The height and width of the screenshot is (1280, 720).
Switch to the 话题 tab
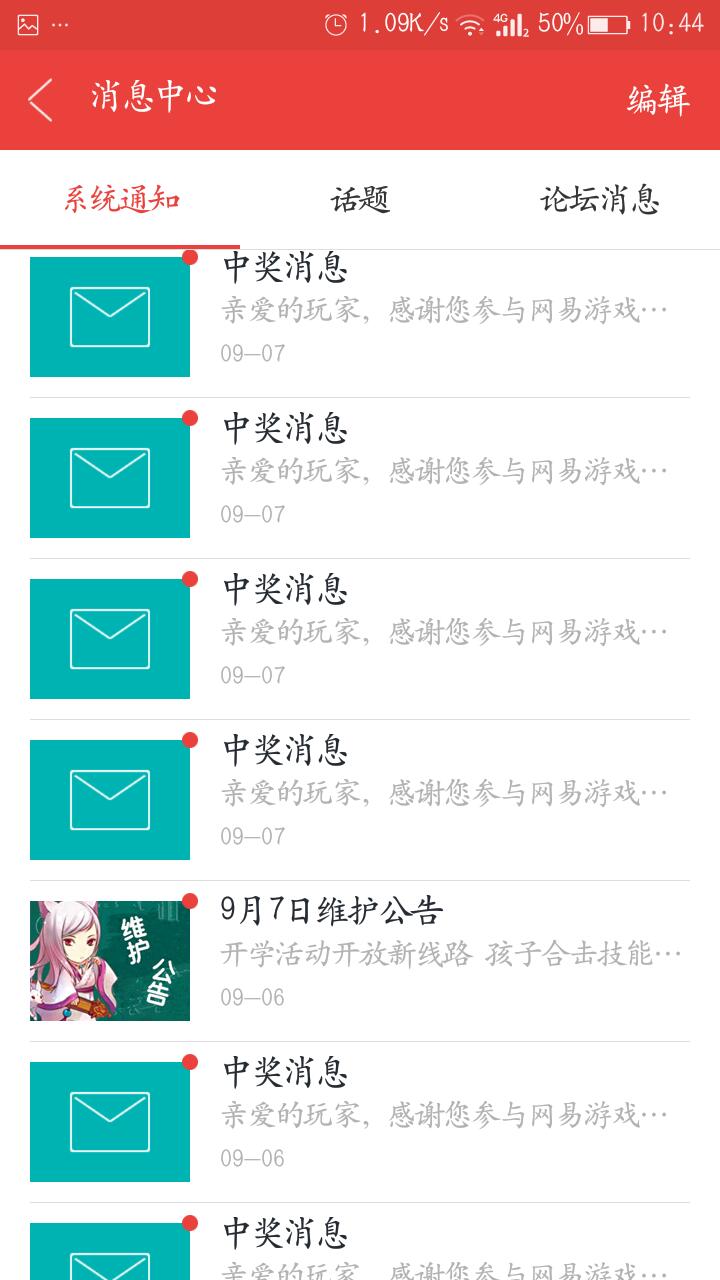pyautogui.click(x=360, y=200)
